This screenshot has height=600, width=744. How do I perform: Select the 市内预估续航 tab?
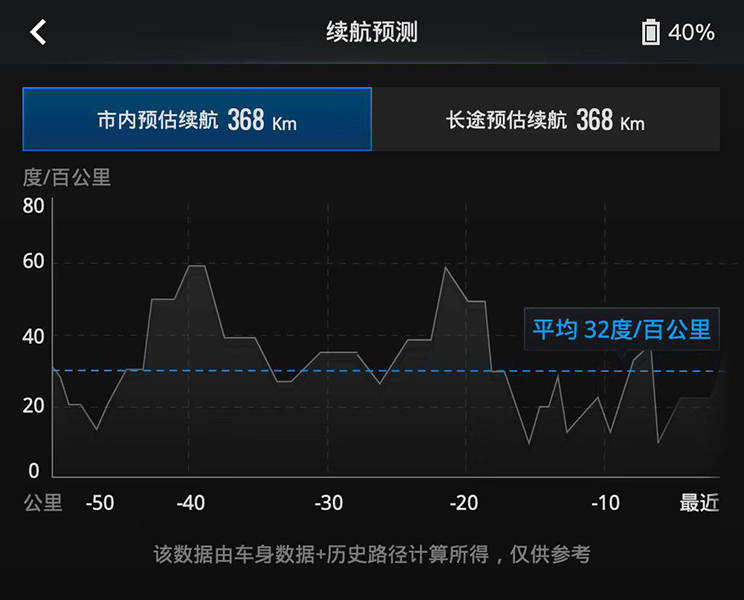tap(197, 120)
